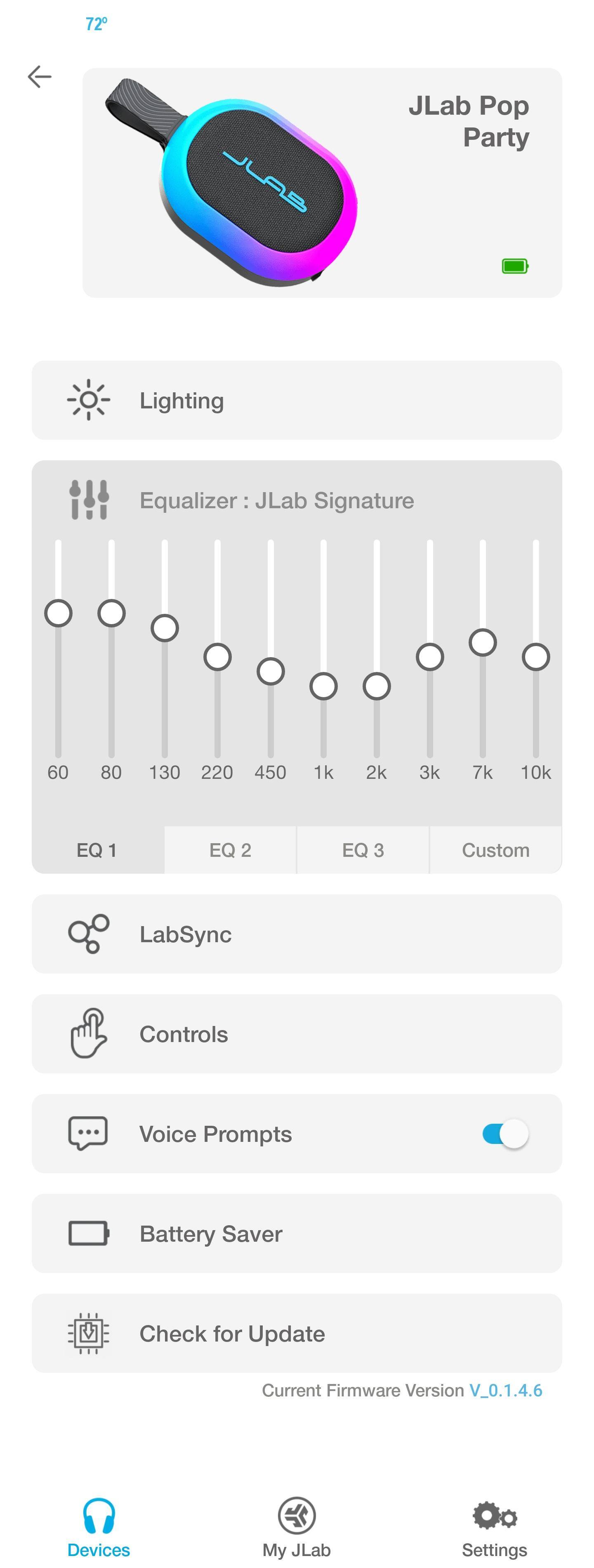Go back using the arrow icon
The height and width of the screenshot is (1568, 594).
tap(40, 77)
